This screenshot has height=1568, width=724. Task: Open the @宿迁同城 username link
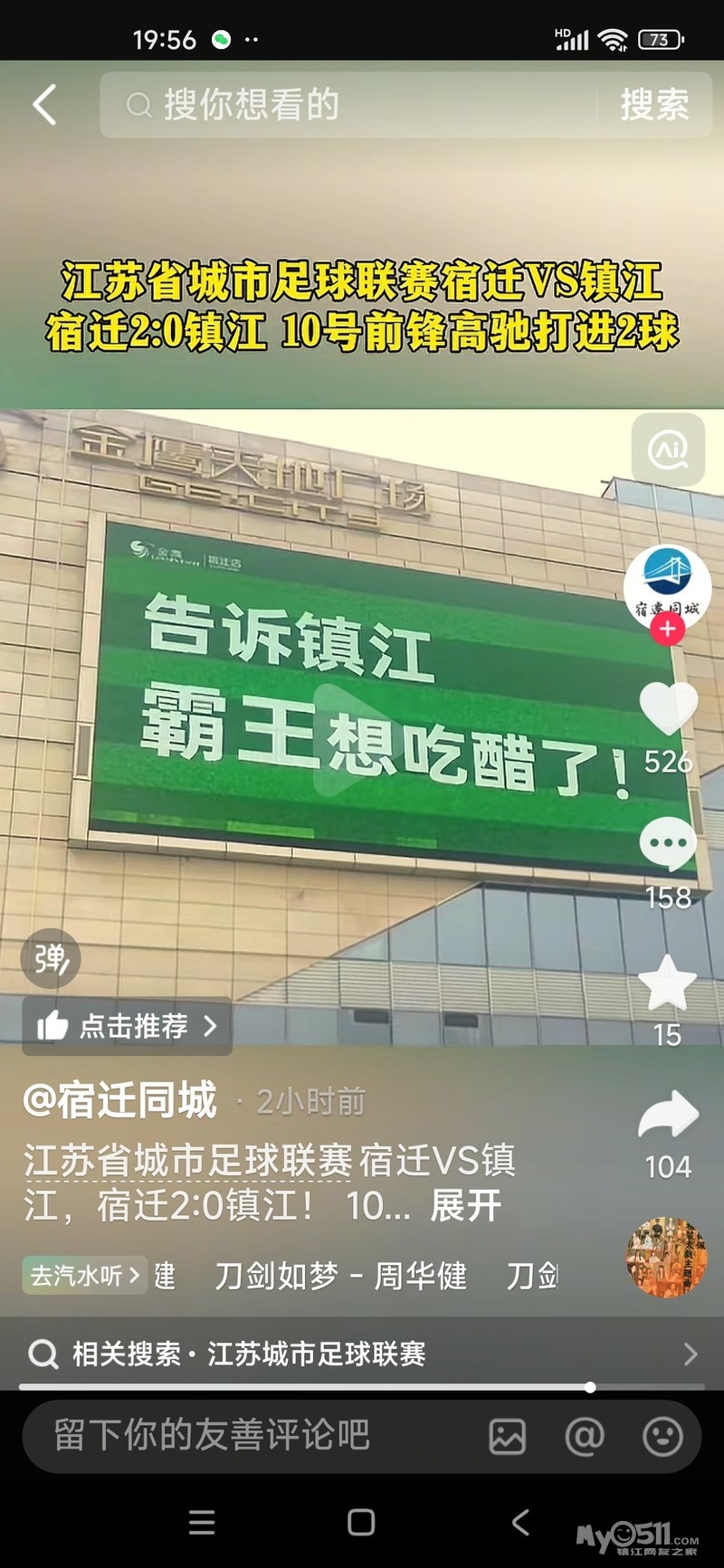pyautogui.click(x=119, y=1101)
